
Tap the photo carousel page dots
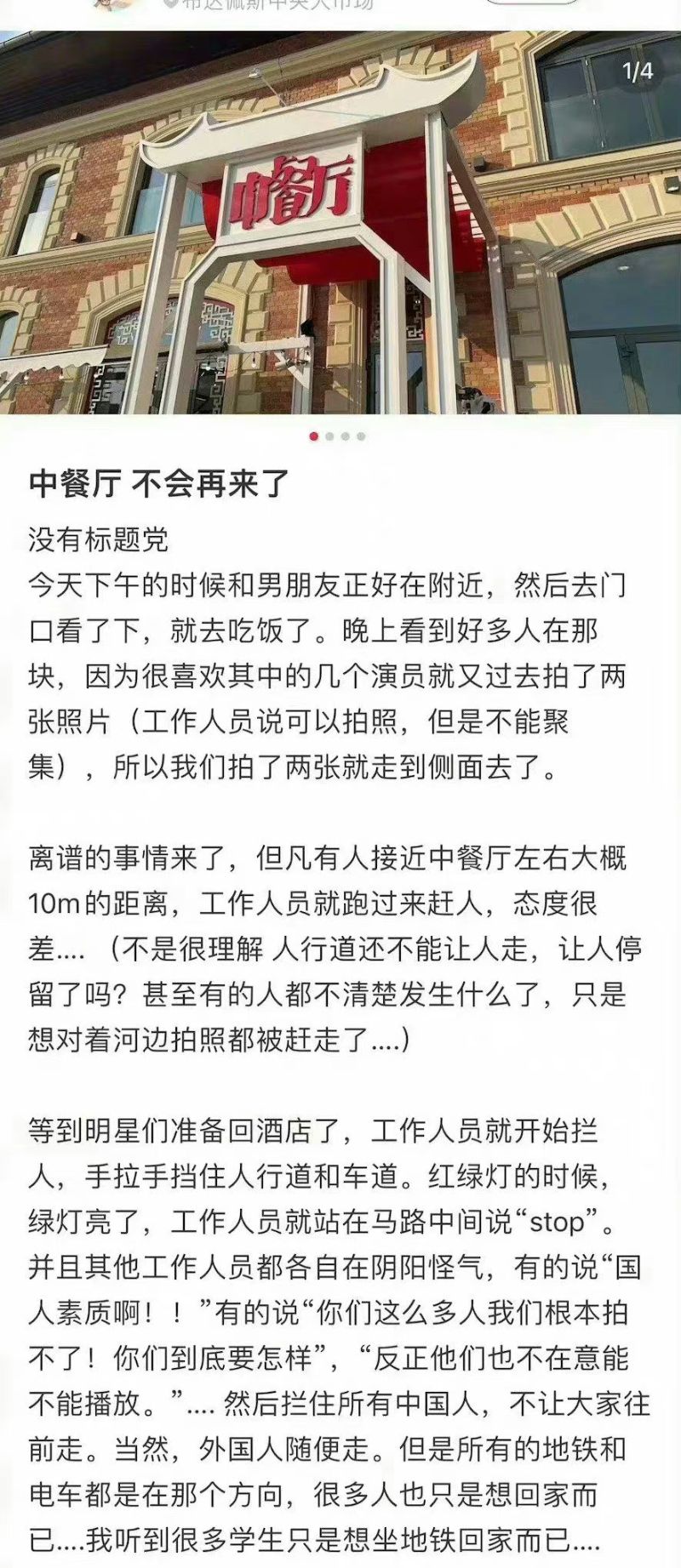(338, 436)
